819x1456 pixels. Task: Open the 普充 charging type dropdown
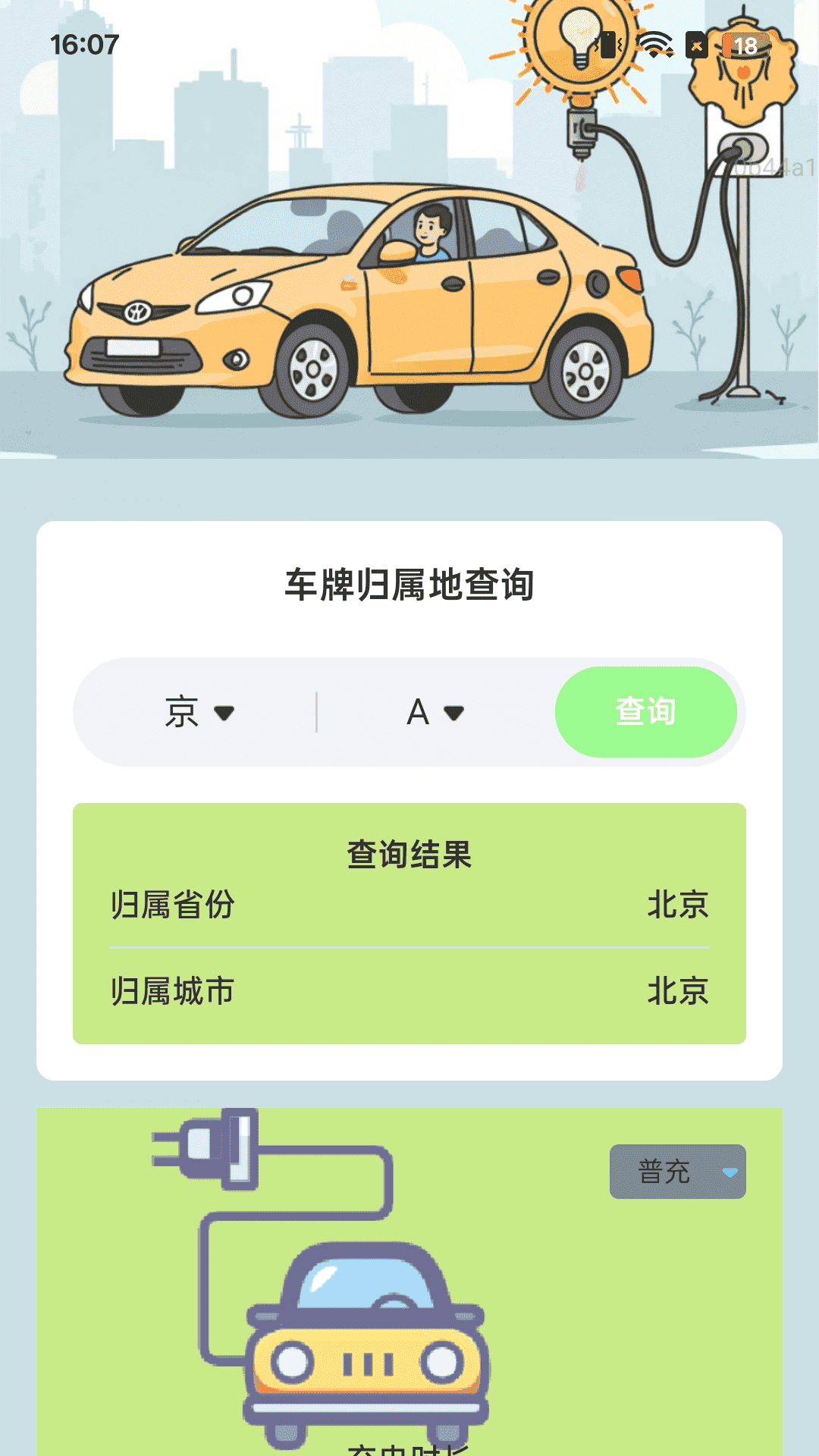point(677,1171)
